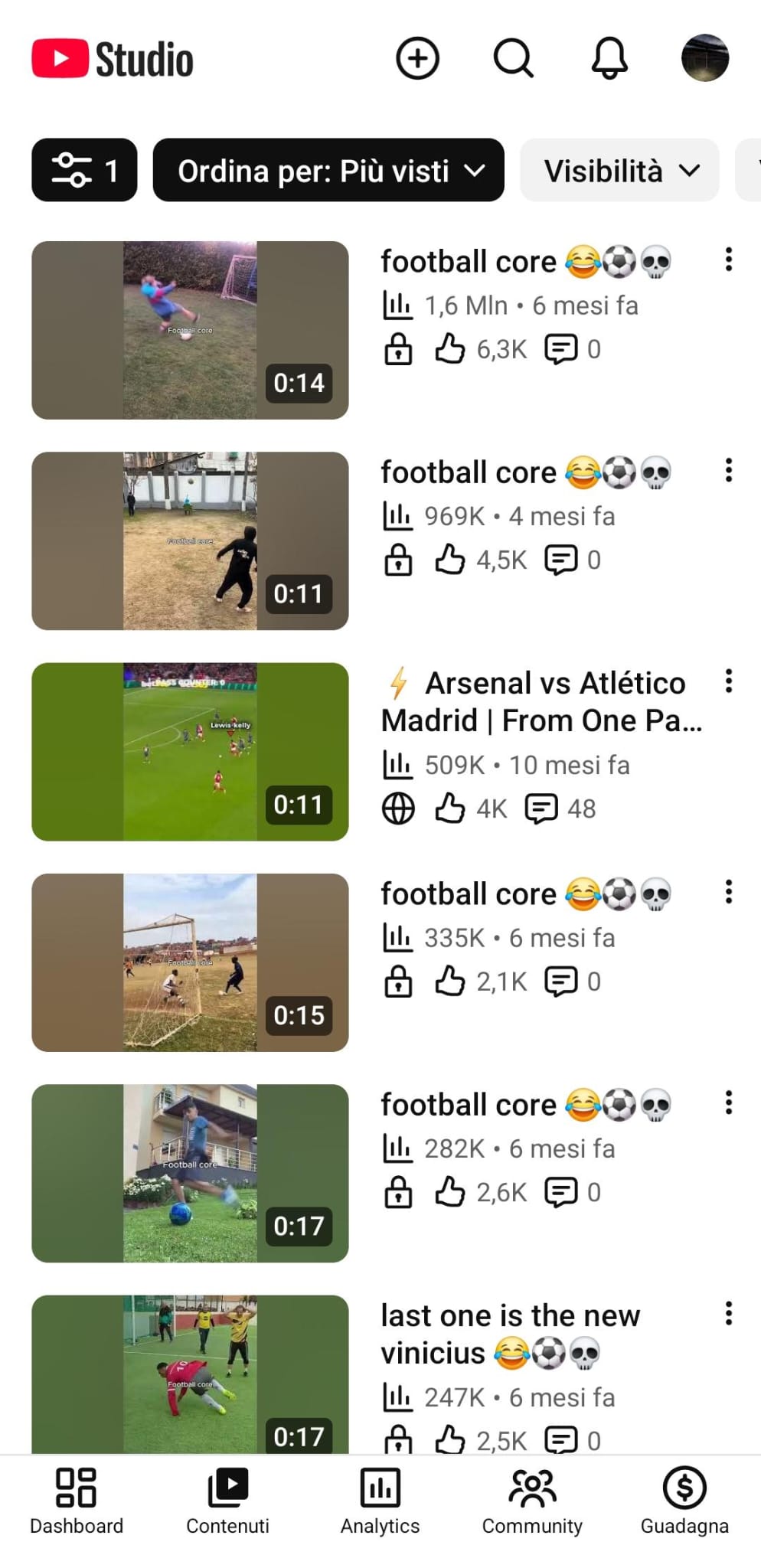Open the Arsenal vs Atlético Madrid video

tap(190, 752)
